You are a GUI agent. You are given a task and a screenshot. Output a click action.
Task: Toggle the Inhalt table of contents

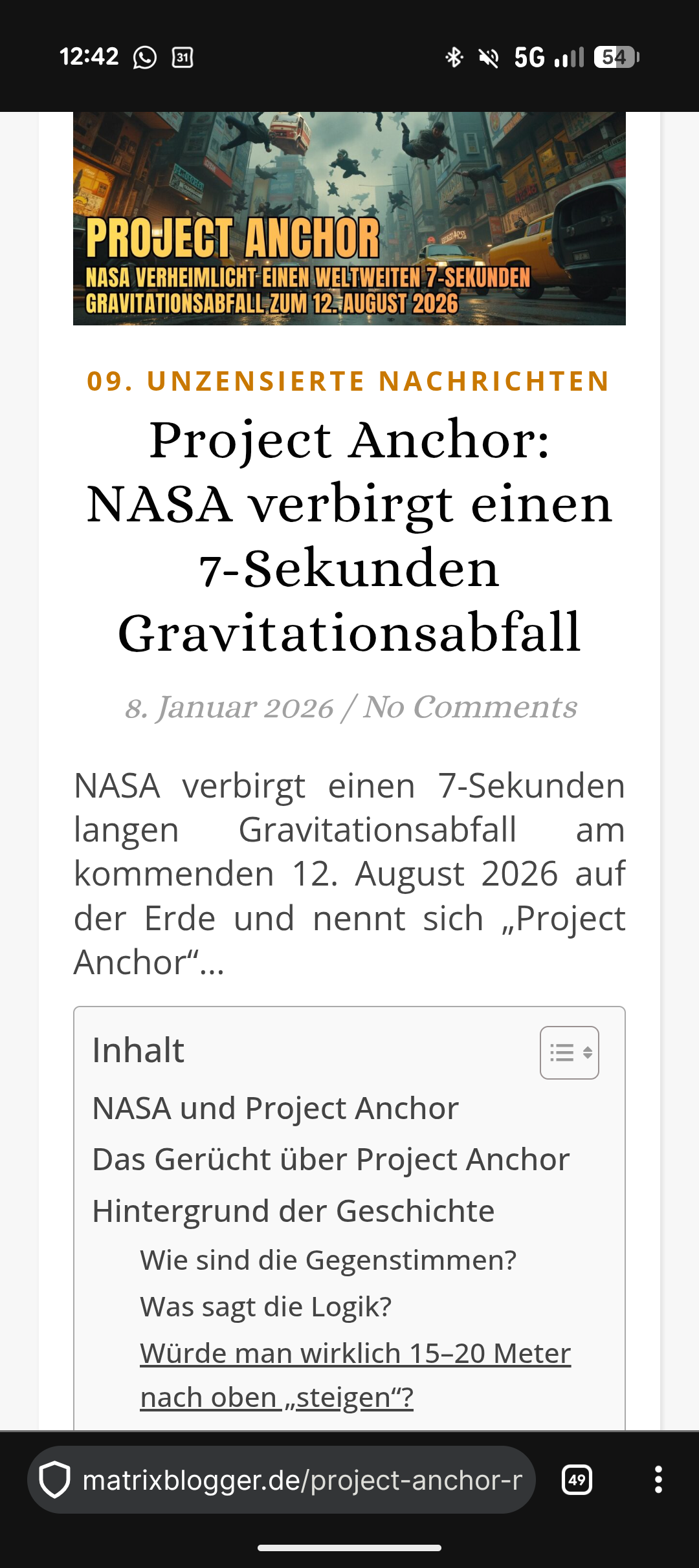pyautogui.click(x=570, y=1052)
